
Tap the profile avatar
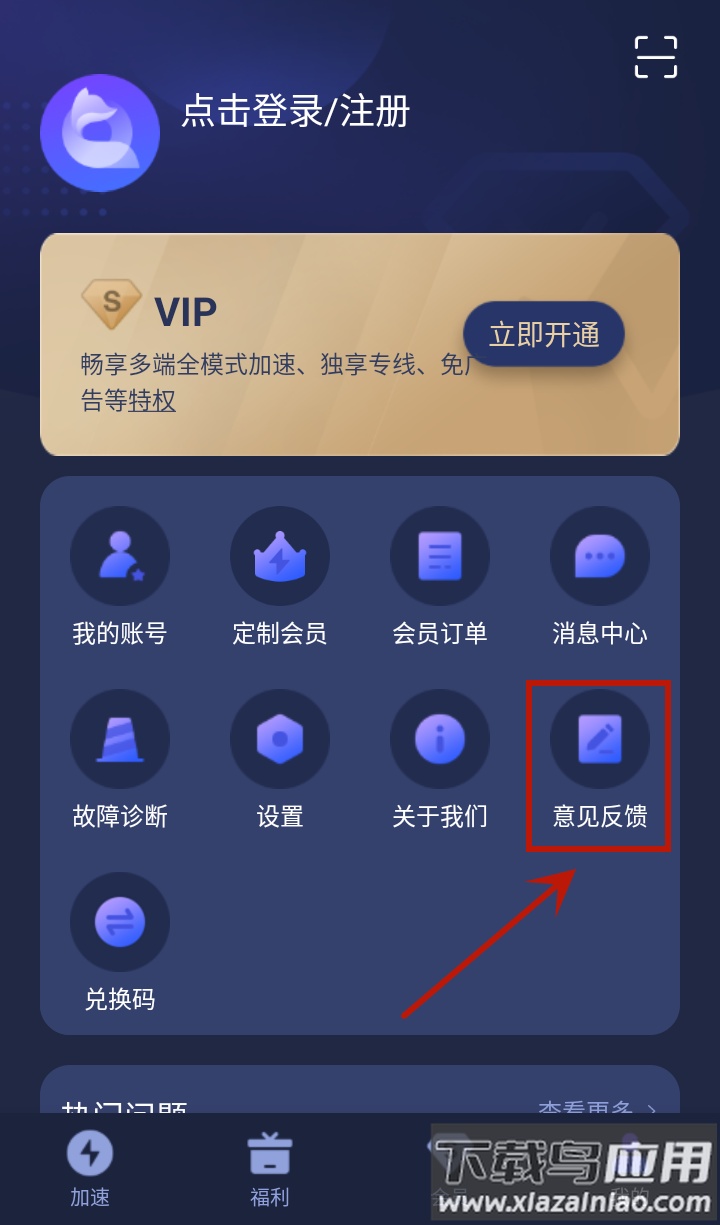click(x=100, y=132)
